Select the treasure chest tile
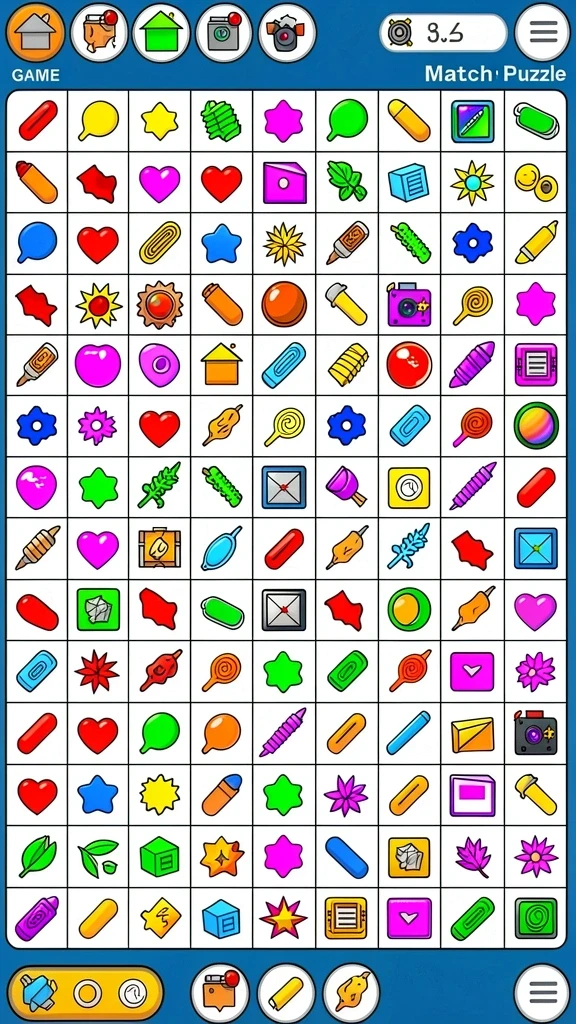This screenshot has height=1024, width=576. pyautogui.click(x=160, y=548)
